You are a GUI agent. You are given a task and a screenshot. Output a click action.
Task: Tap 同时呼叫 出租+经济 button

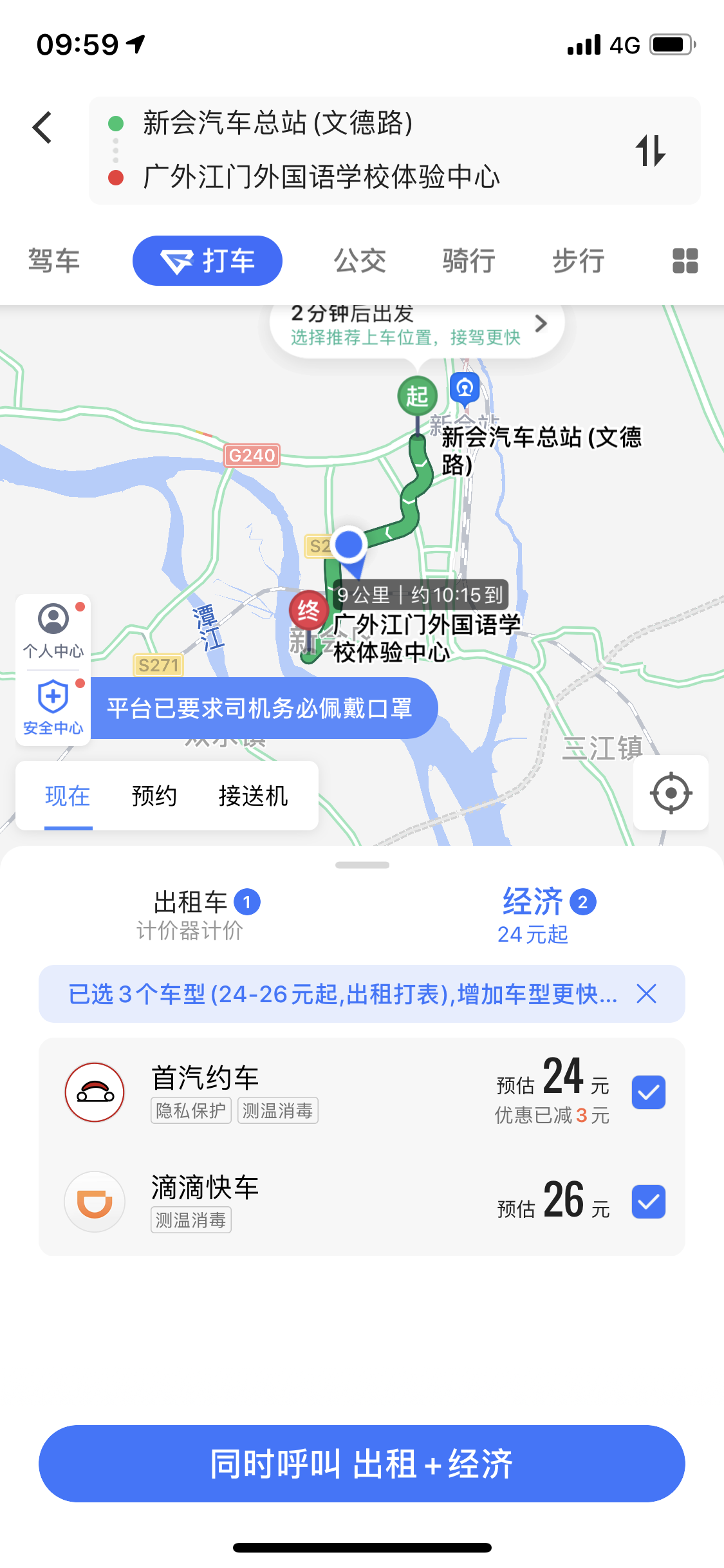pyautogui.click(x=362, y=1464)
